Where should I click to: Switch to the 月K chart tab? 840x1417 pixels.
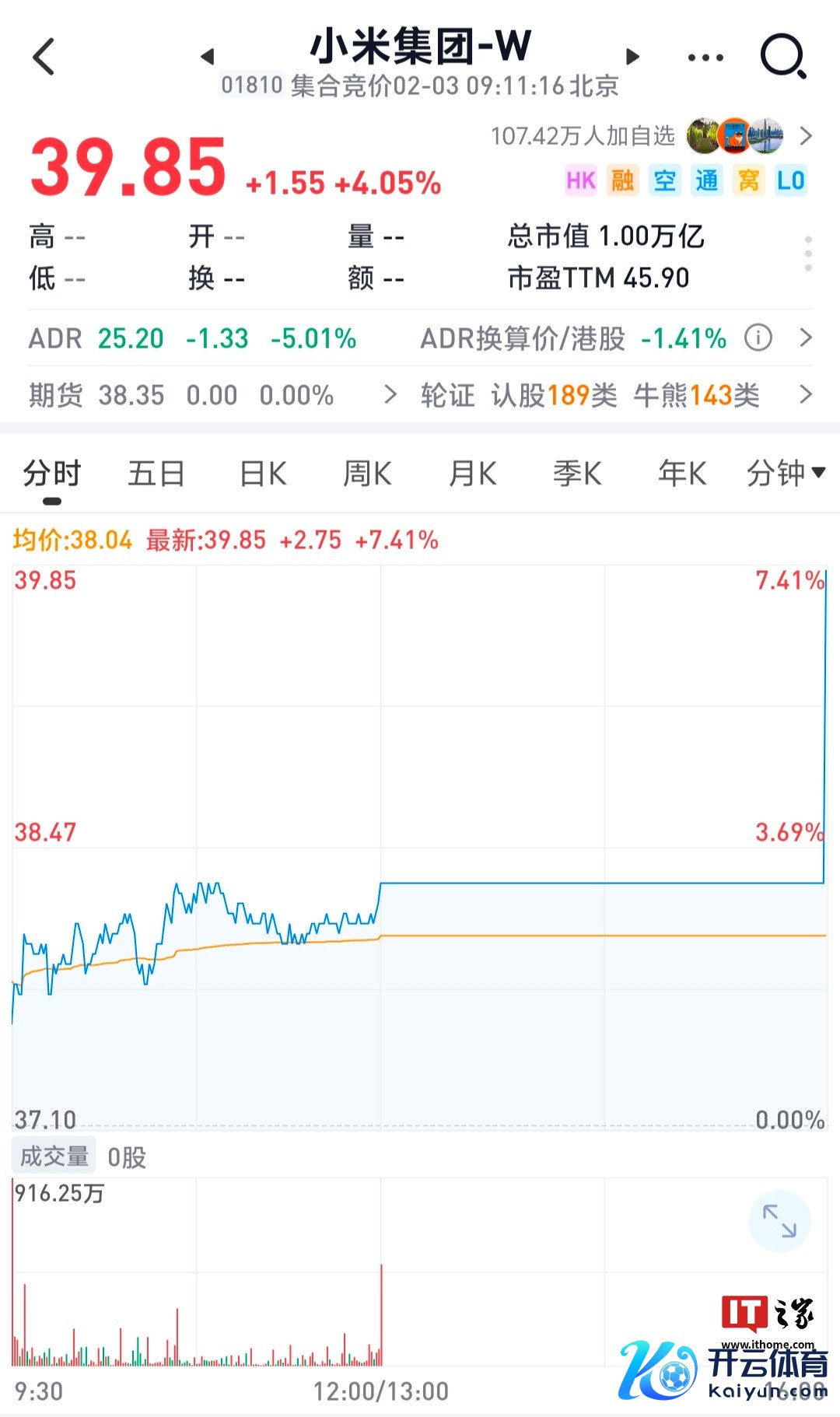(473, 474)
